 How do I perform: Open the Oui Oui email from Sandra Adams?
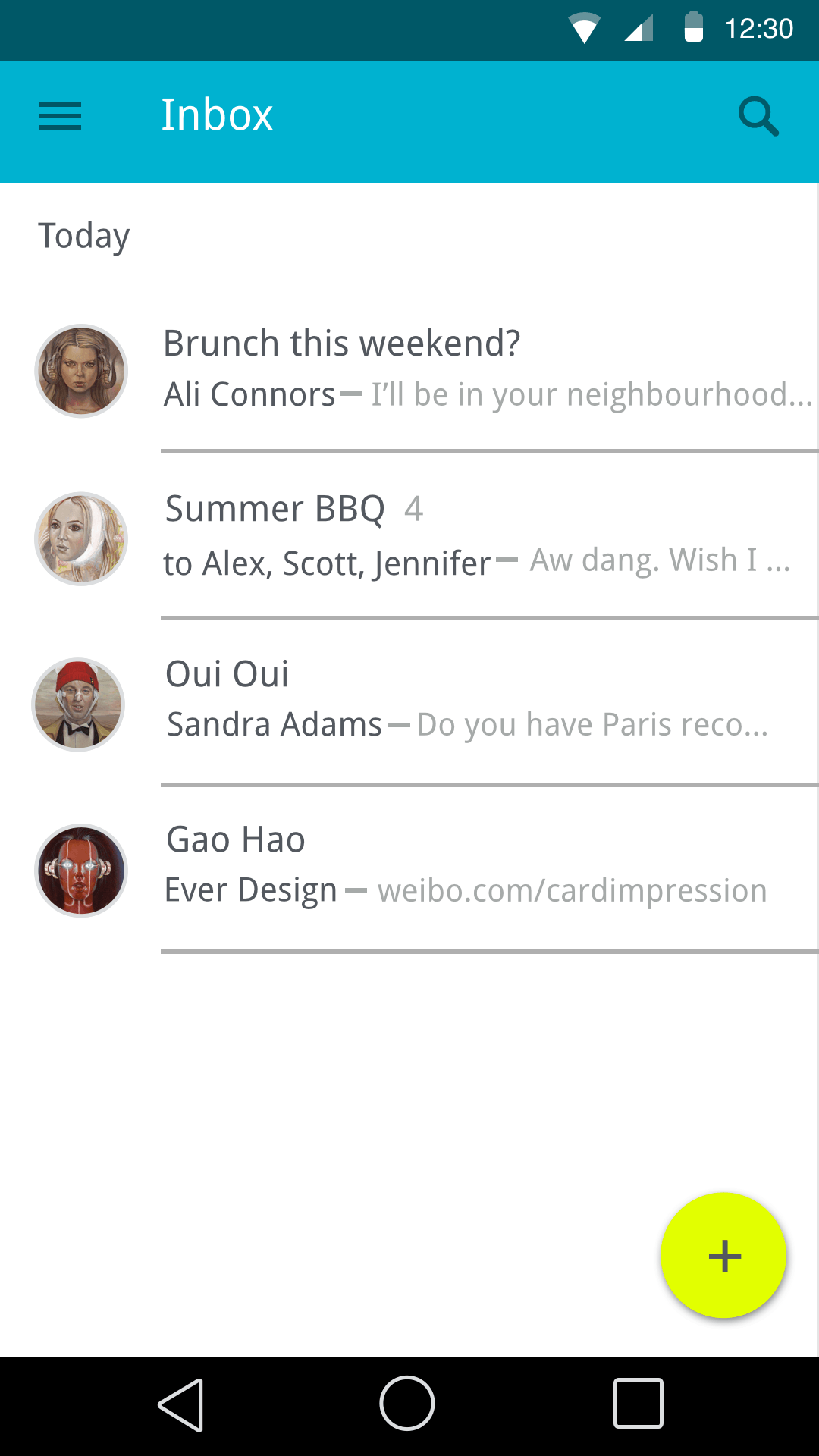pyautogui.click(x=409, y=703)
